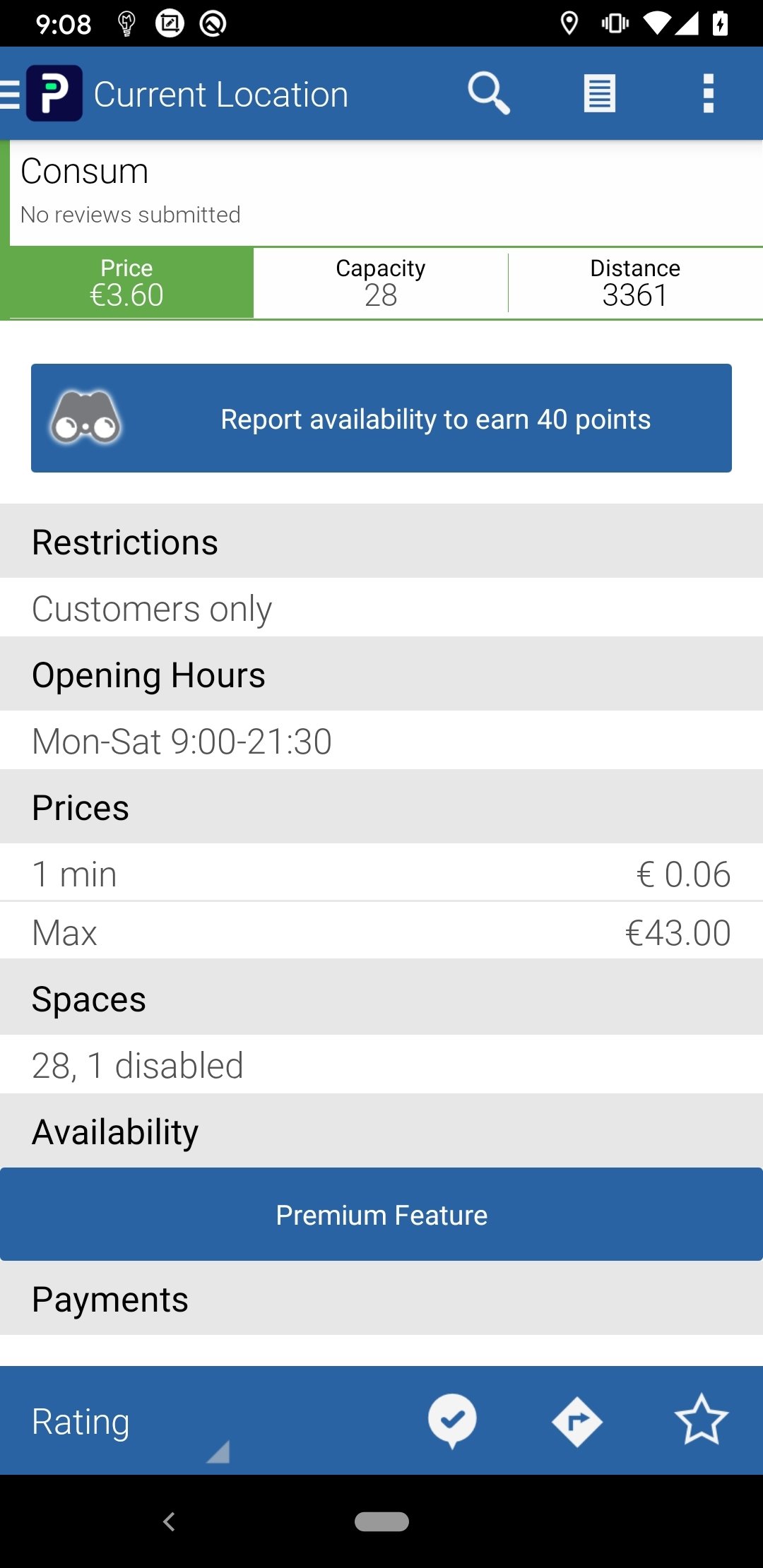Open the search magnifier icon

489,93
